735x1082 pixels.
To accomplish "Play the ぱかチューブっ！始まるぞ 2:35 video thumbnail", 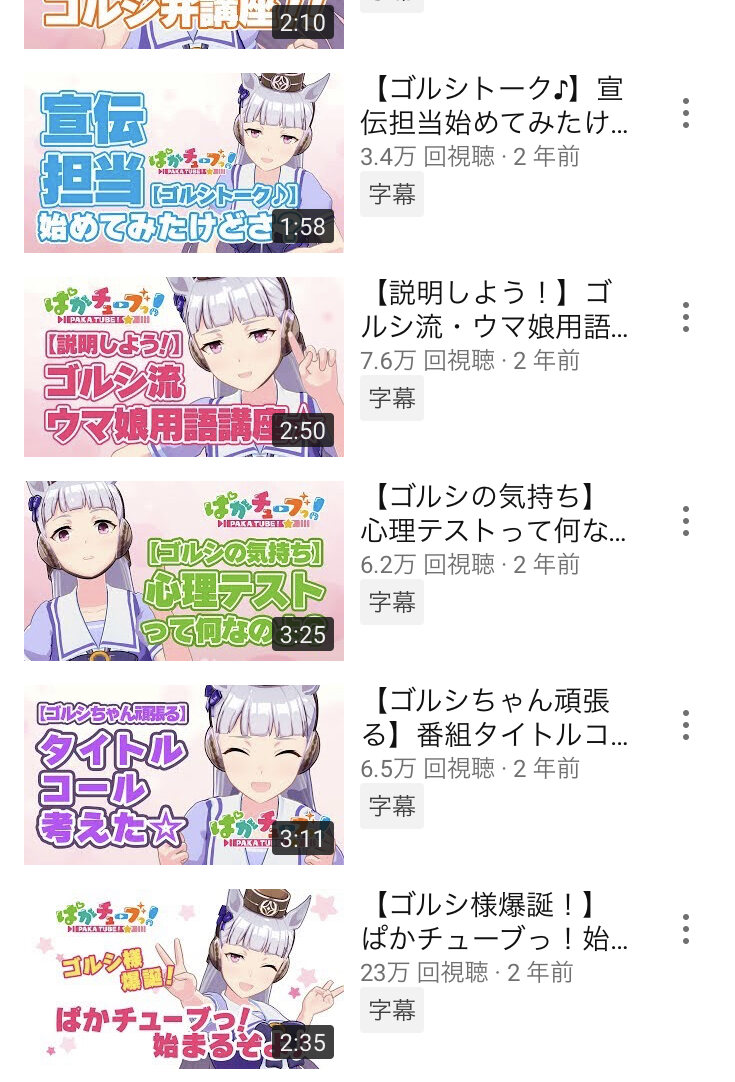I will point(184,978).
